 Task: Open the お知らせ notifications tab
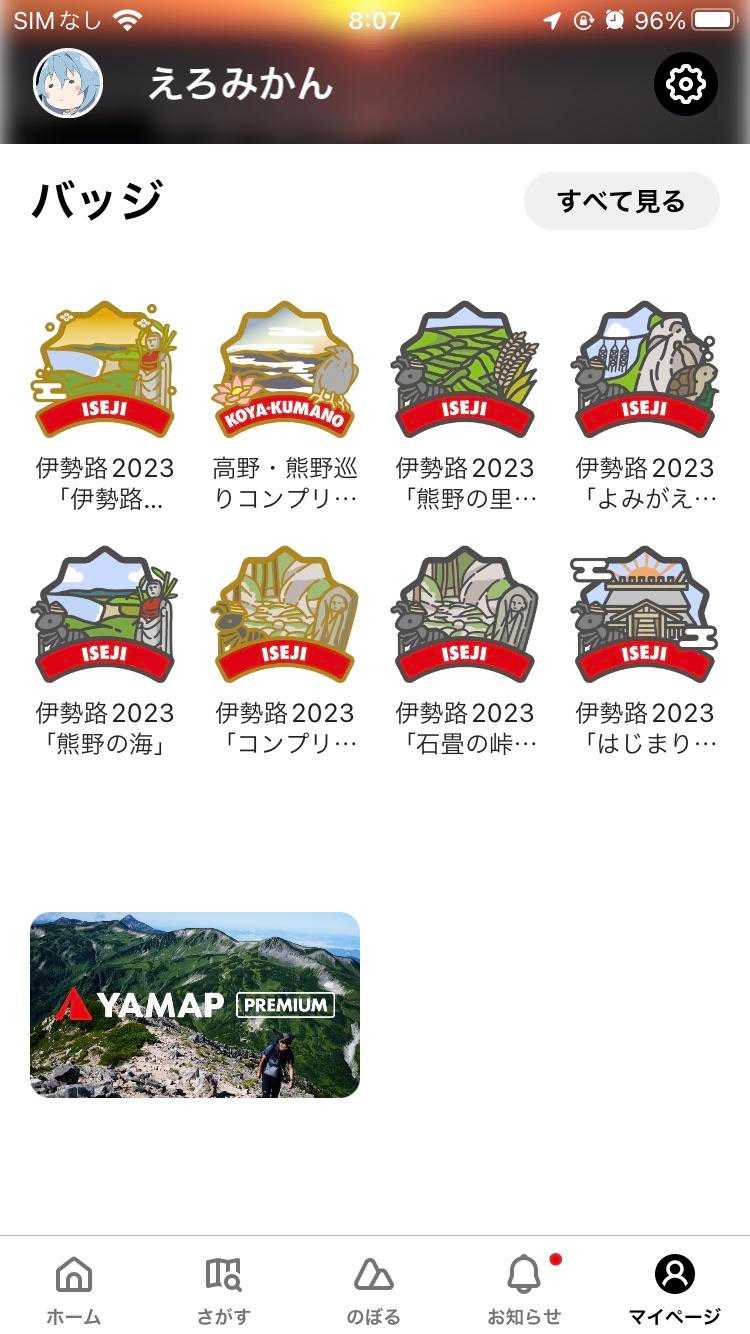[524, 1289]
